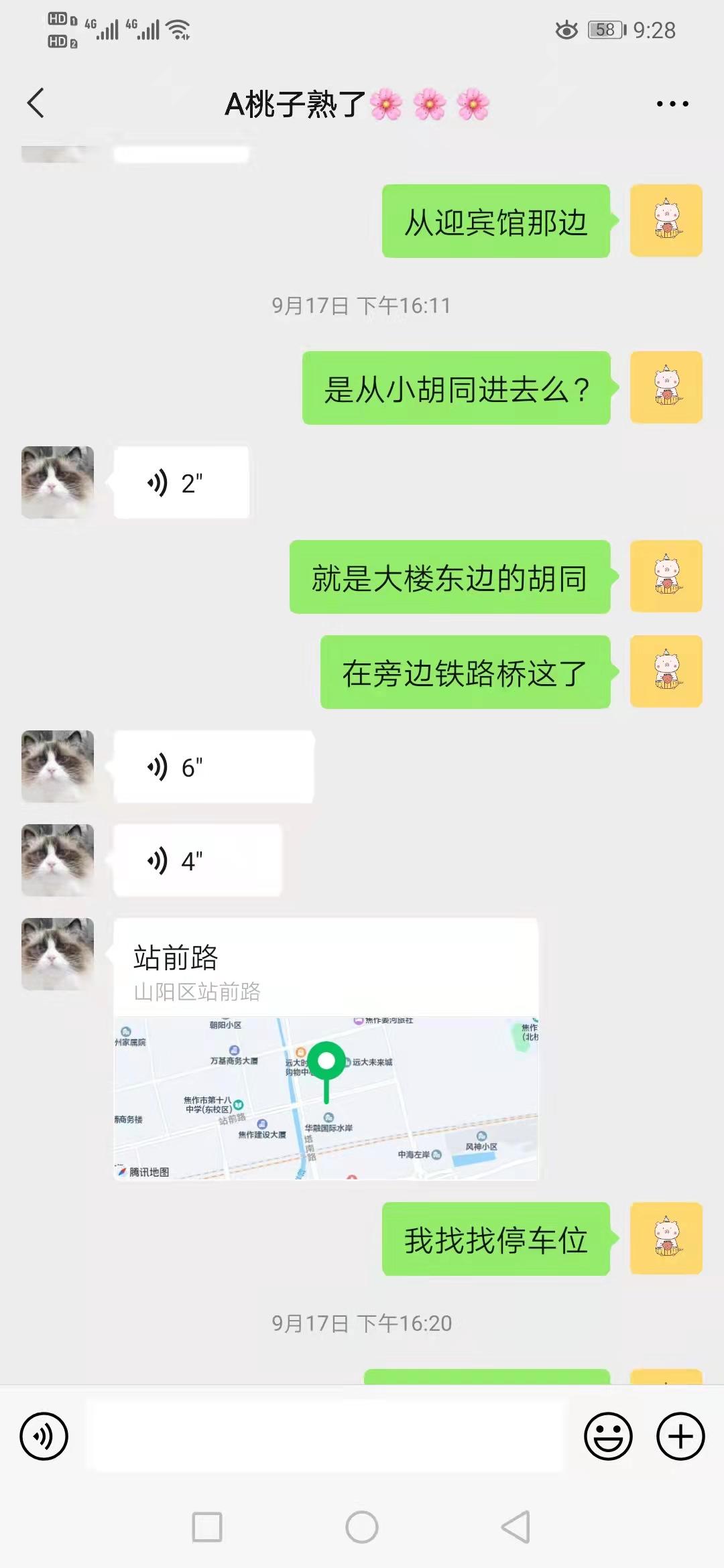Open the plus attachments menu
724x1568 pixels.
click(680, 1436)
